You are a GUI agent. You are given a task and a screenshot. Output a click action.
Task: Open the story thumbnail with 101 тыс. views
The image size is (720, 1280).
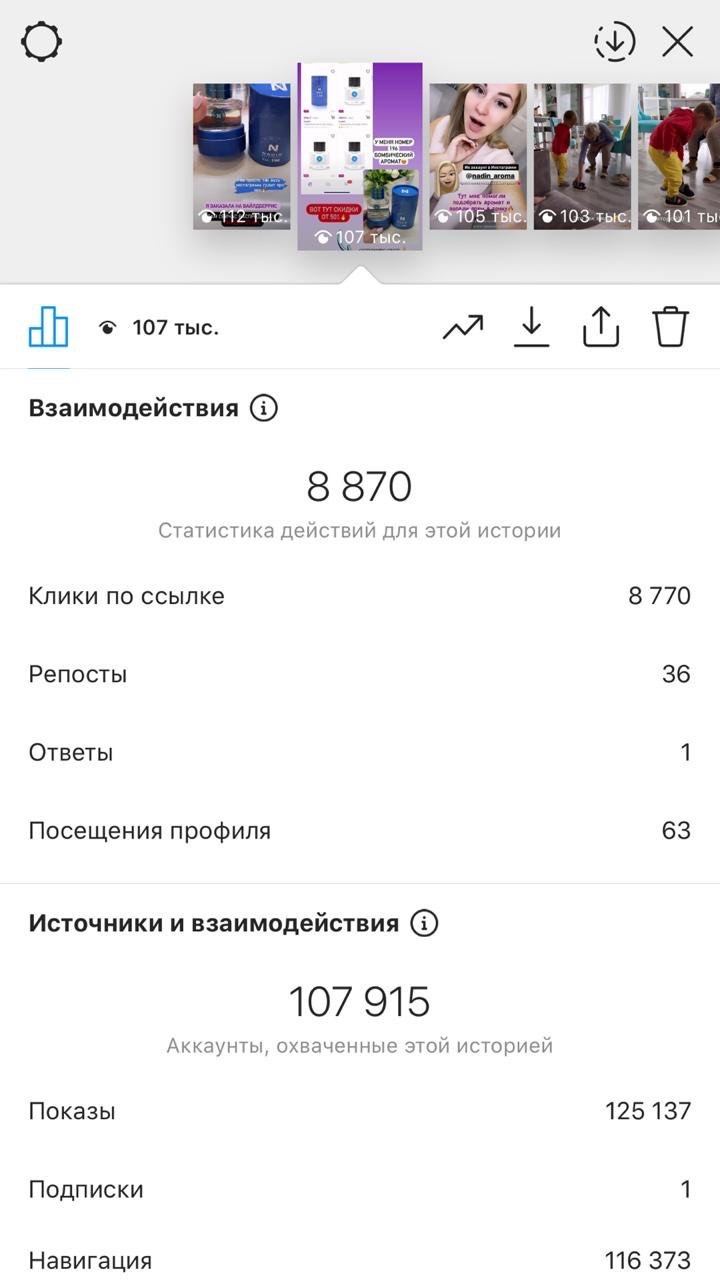click(679, 157)
